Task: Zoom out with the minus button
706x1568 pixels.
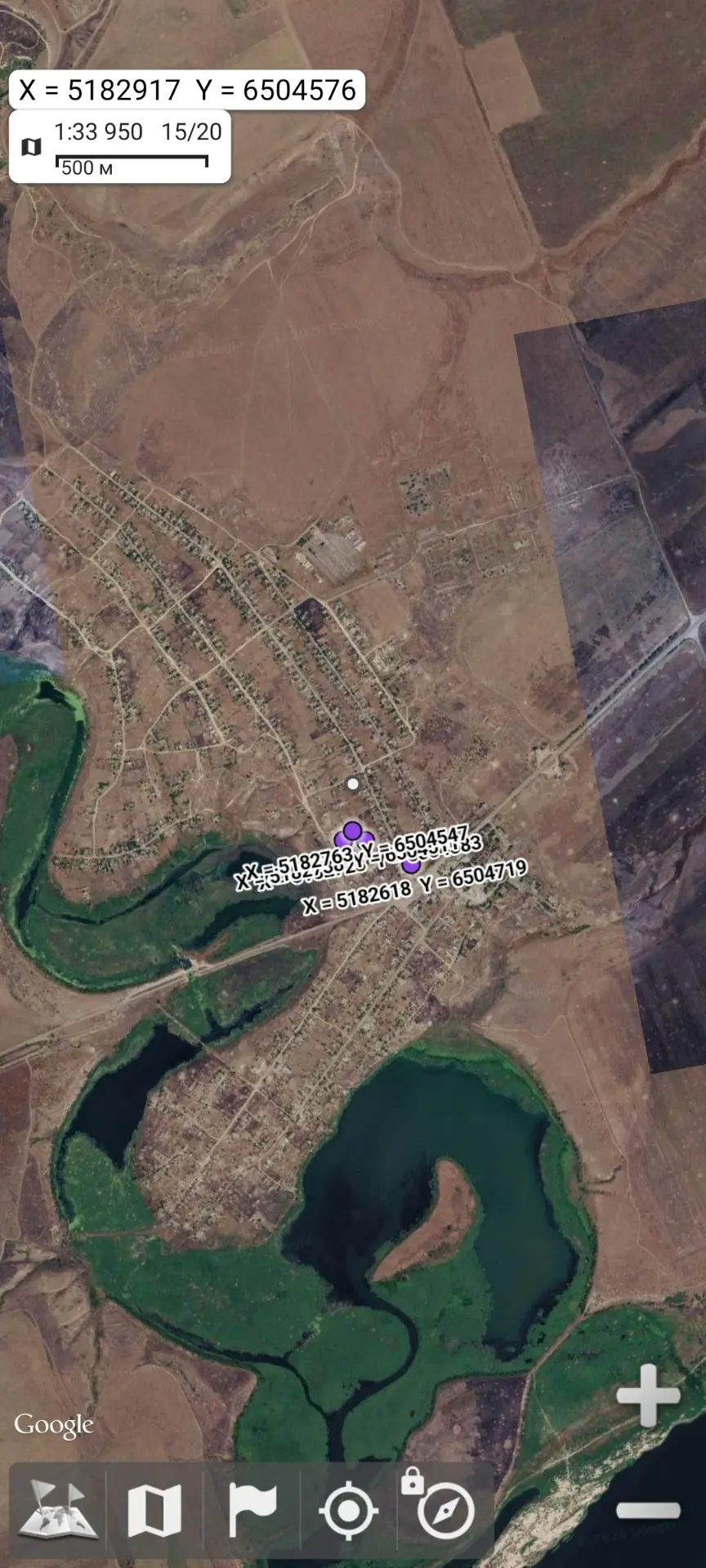Action: pyautogui.click(x=648, y=1510)
